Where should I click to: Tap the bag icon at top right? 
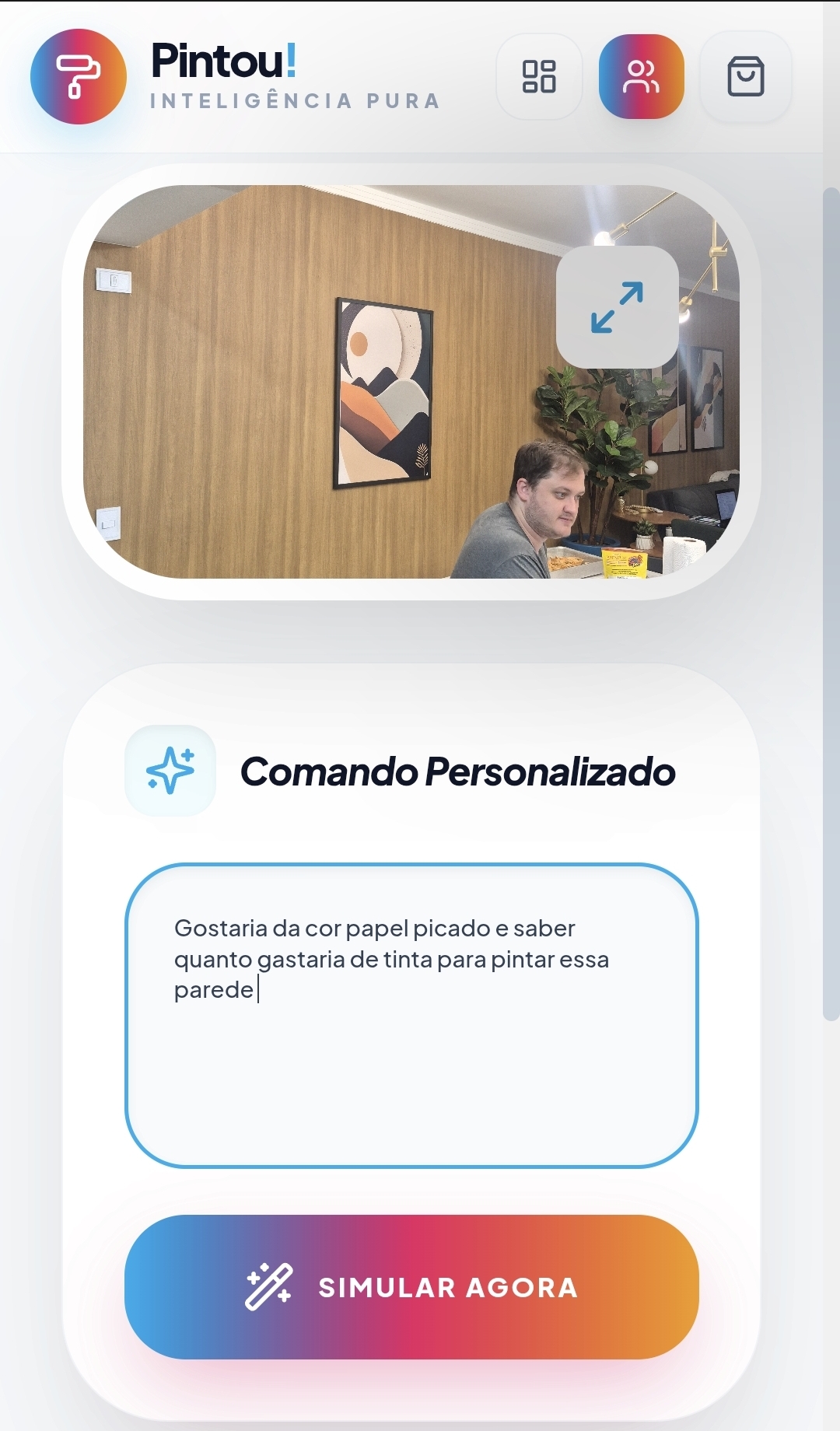[x=744, y=77]
